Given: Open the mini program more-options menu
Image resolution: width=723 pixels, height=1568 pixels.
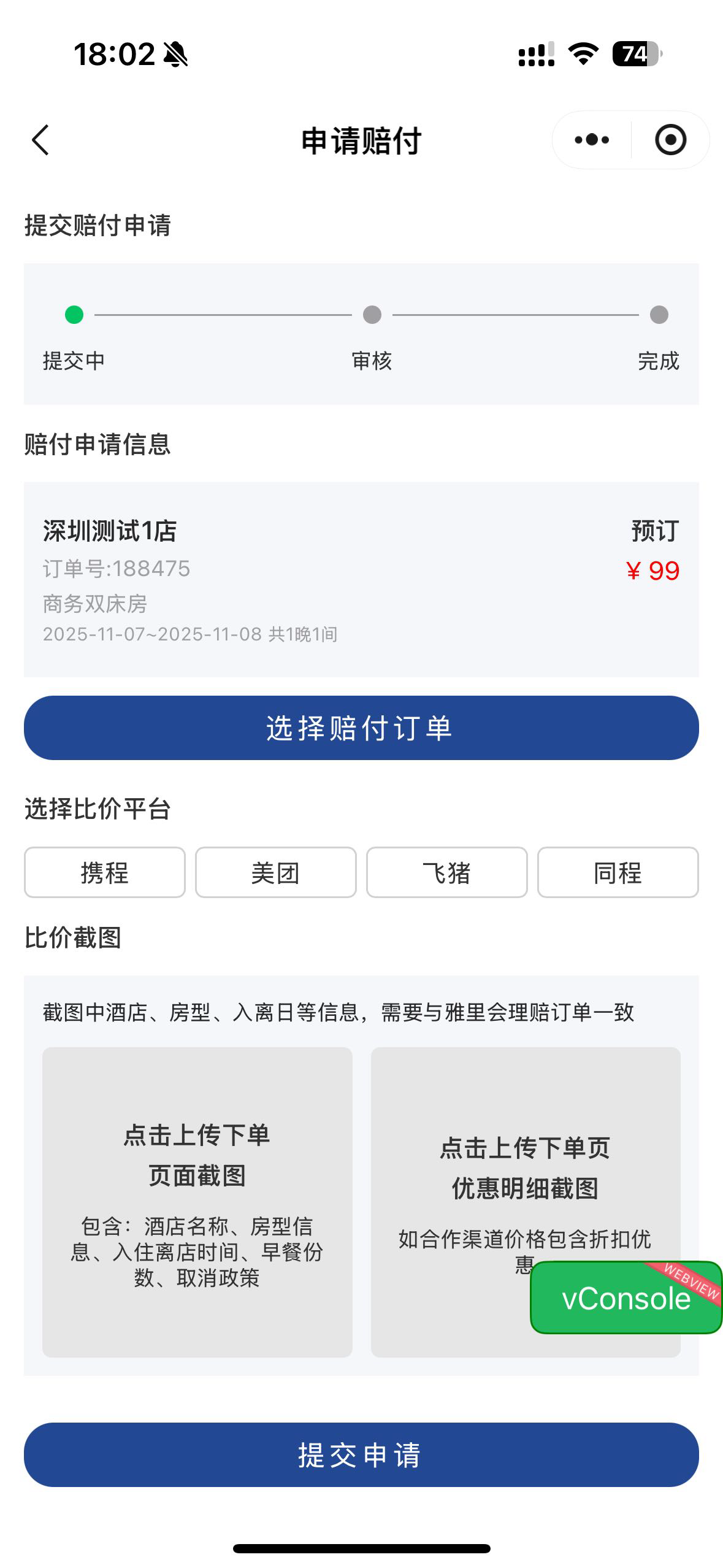Looking at the screenshot, I should pyautogui.click(x=592, y=140).
